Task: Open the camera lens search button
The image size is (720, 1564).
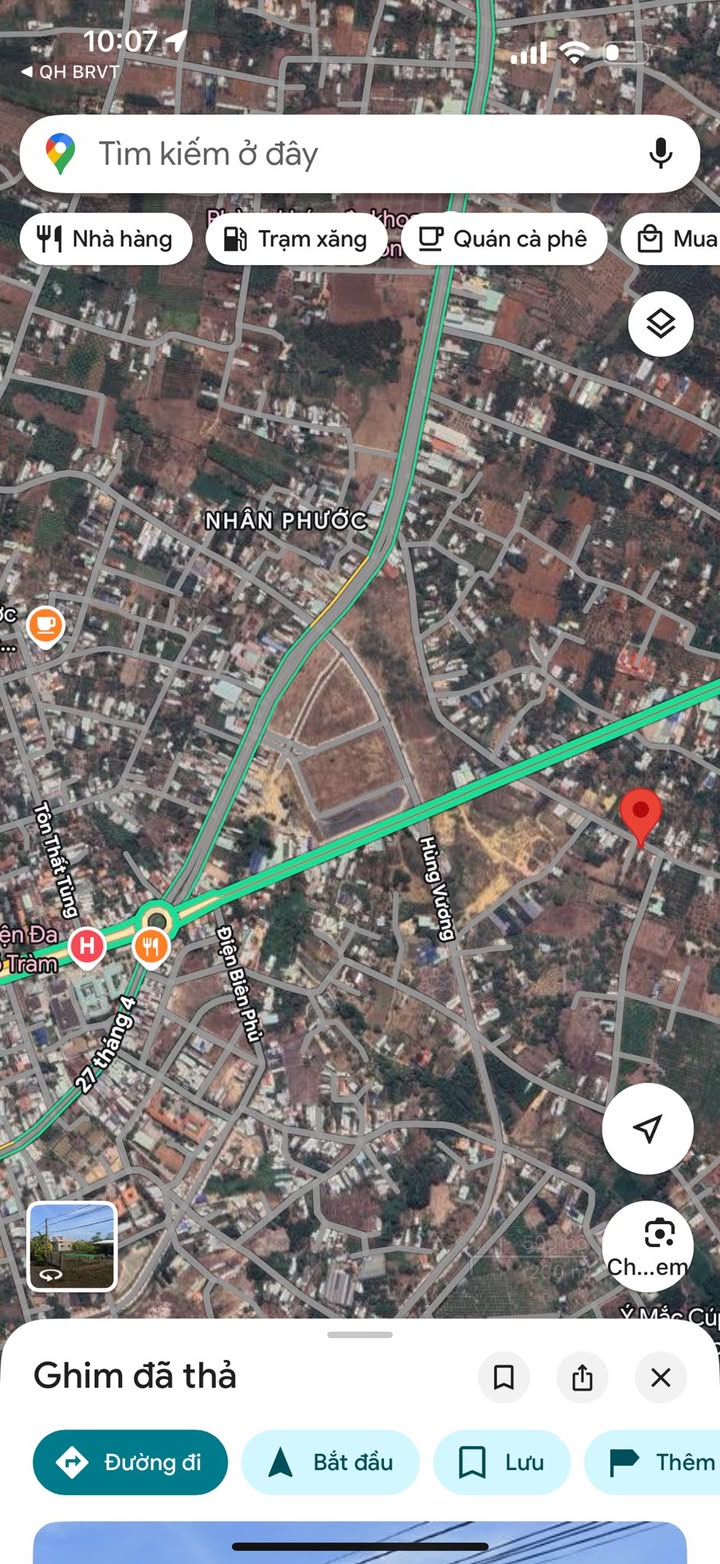Action: (x=659, y=1244)
